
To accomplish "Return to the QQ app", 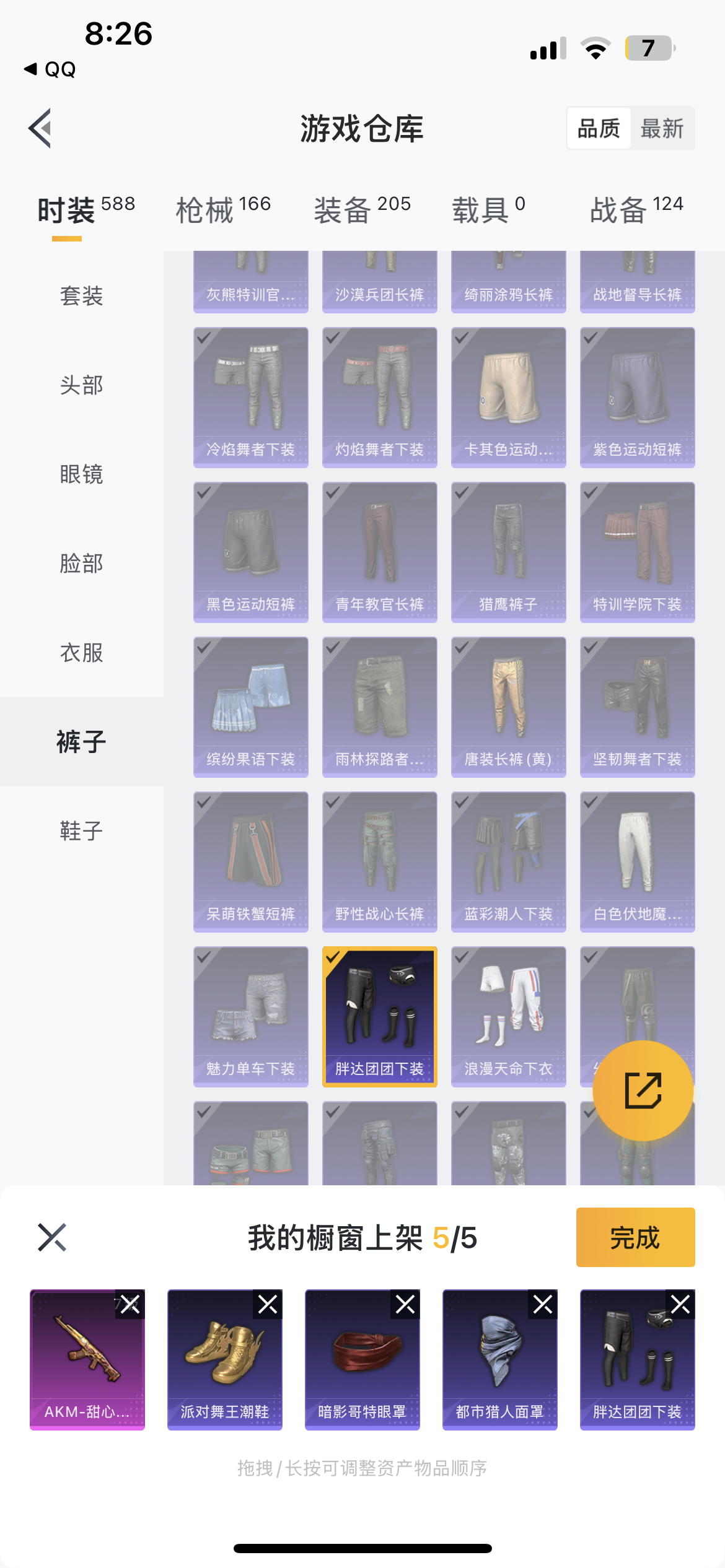I will pyautogui.click(x=50, y=69).
